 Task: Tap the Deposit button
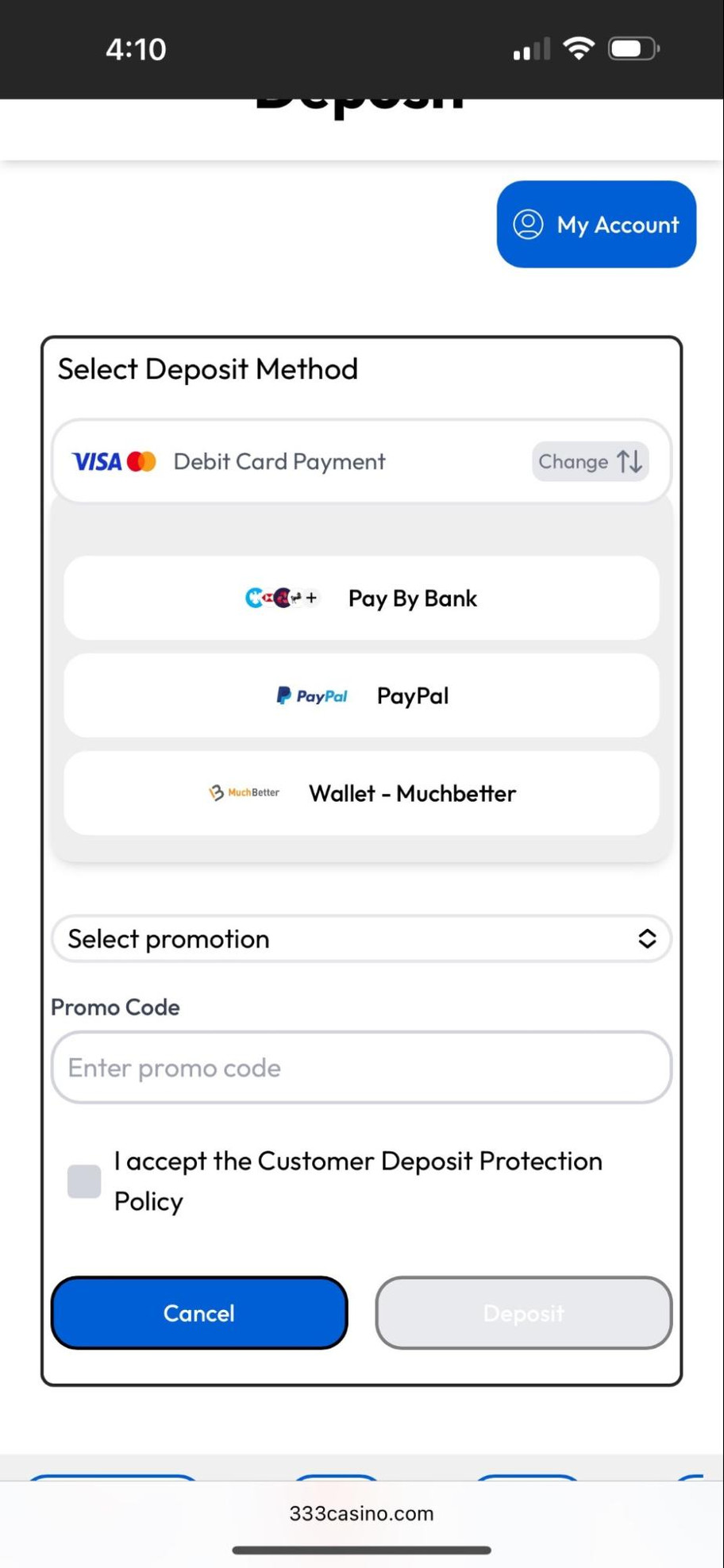(523, 1312)
